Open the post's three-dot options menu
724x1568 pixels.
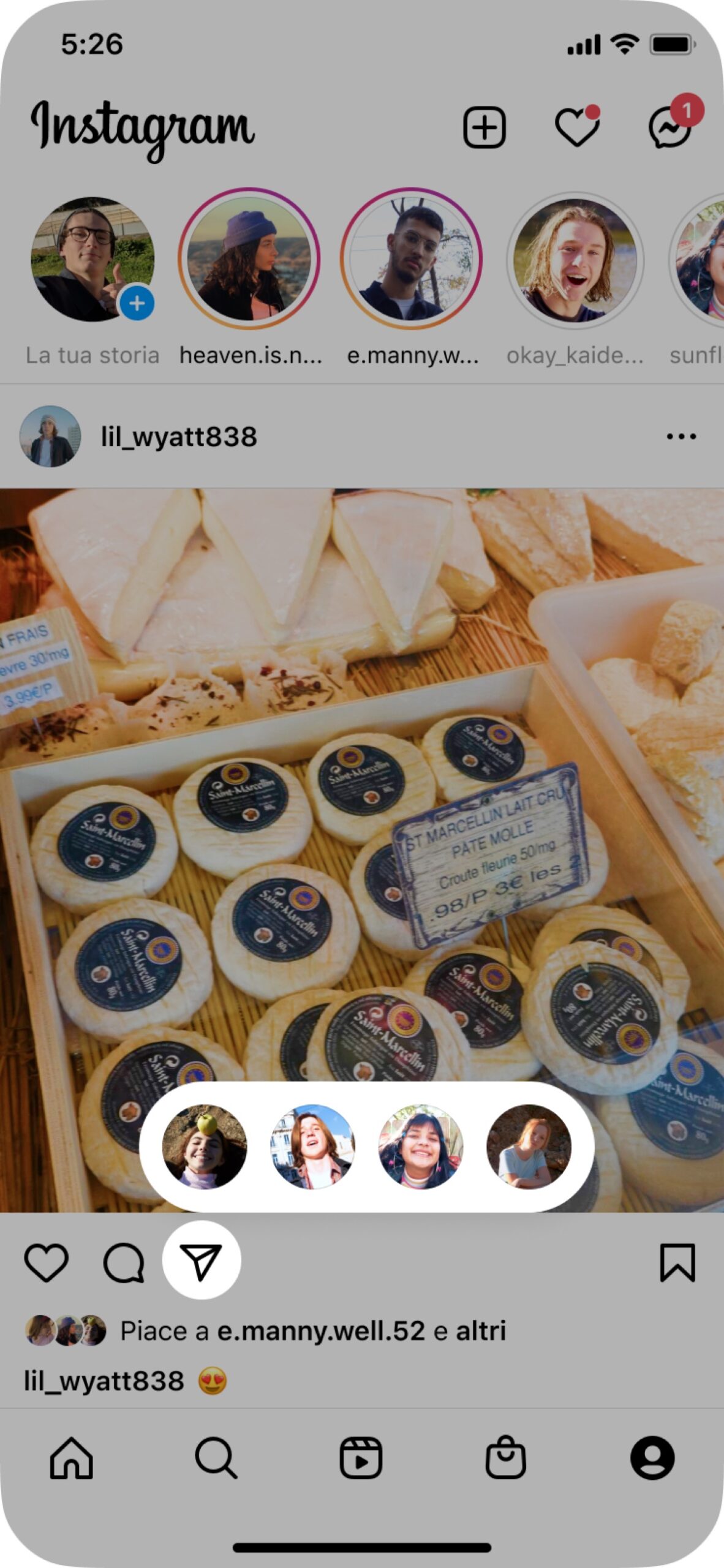(681, 437)
